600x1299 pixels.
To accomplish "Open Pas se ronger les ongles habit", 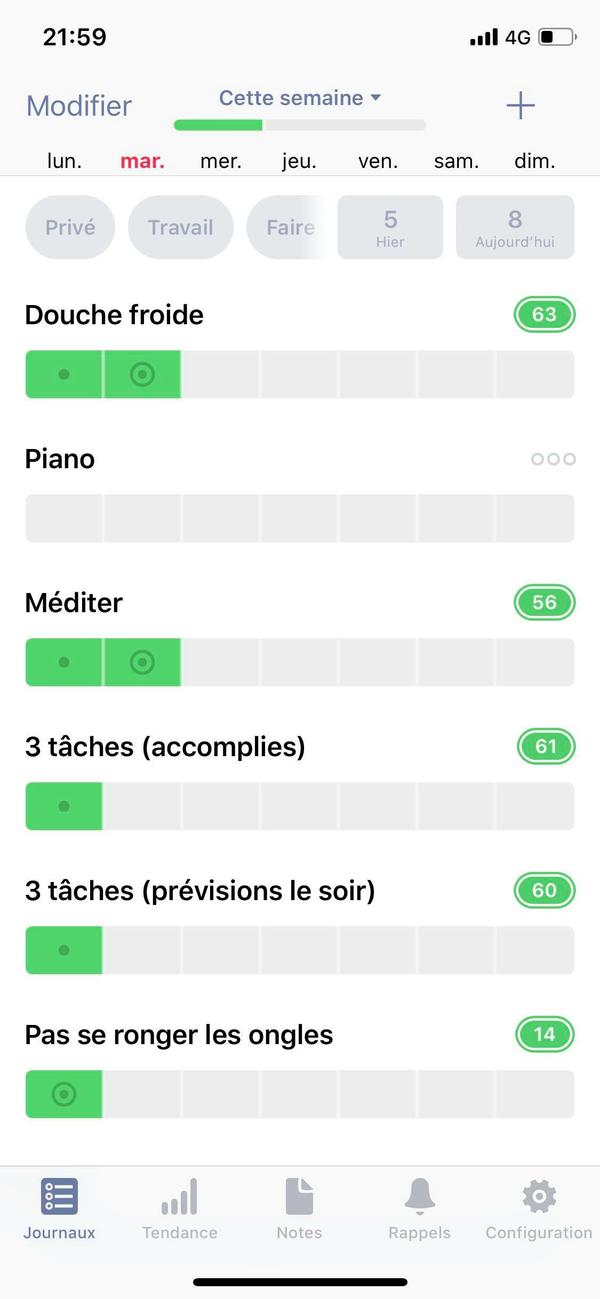I will [x=179, y=1035].
